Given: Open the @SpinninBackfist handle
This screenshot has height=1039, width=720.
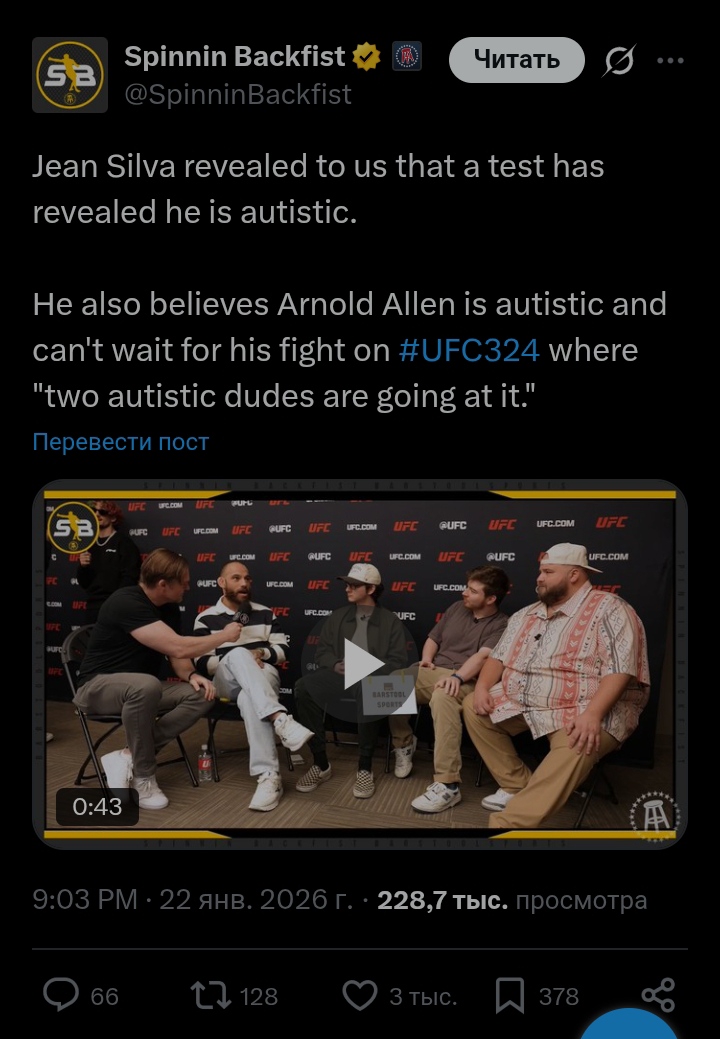Looking at the screenshot, I should [238, 94].
